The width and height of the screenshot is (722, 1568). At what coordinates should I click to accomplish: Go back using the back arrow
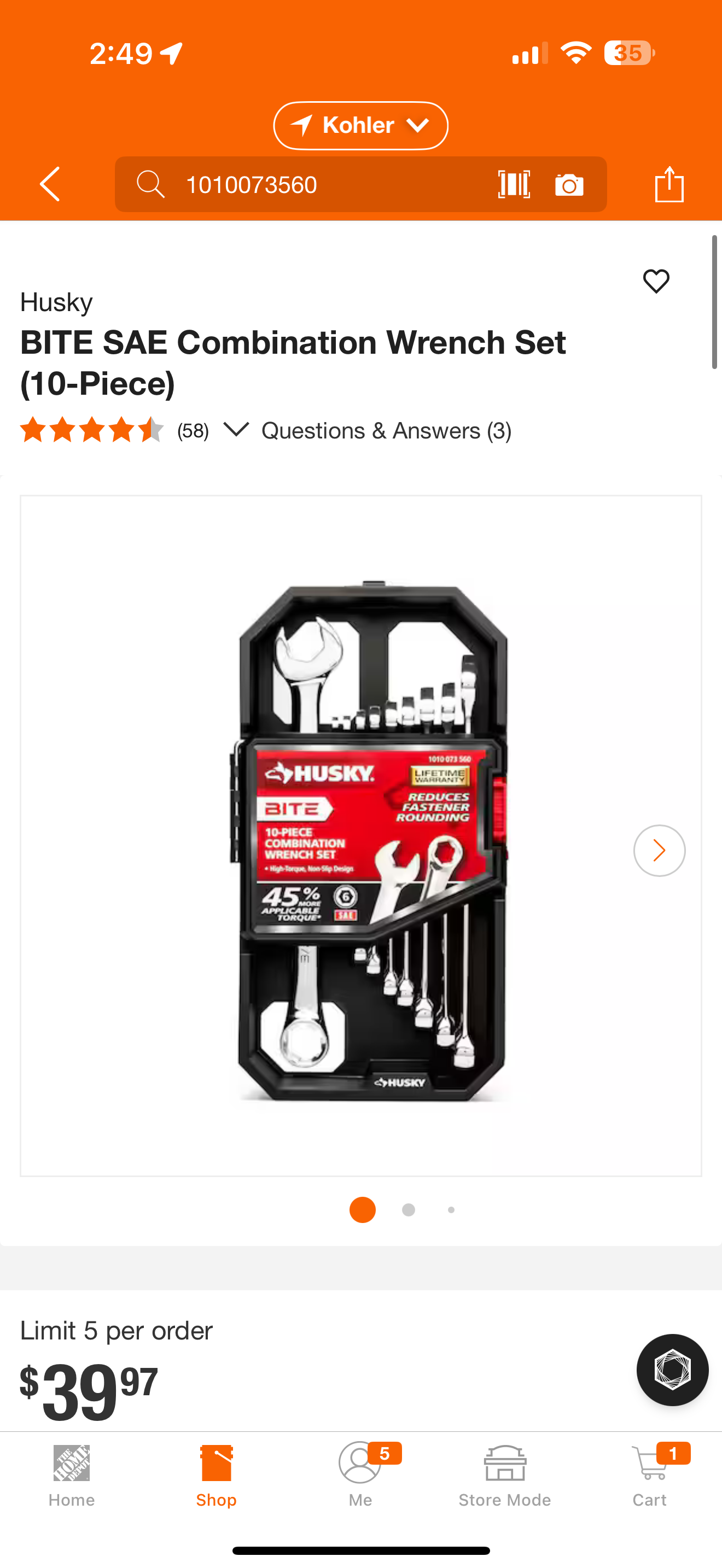click(50, 184)
